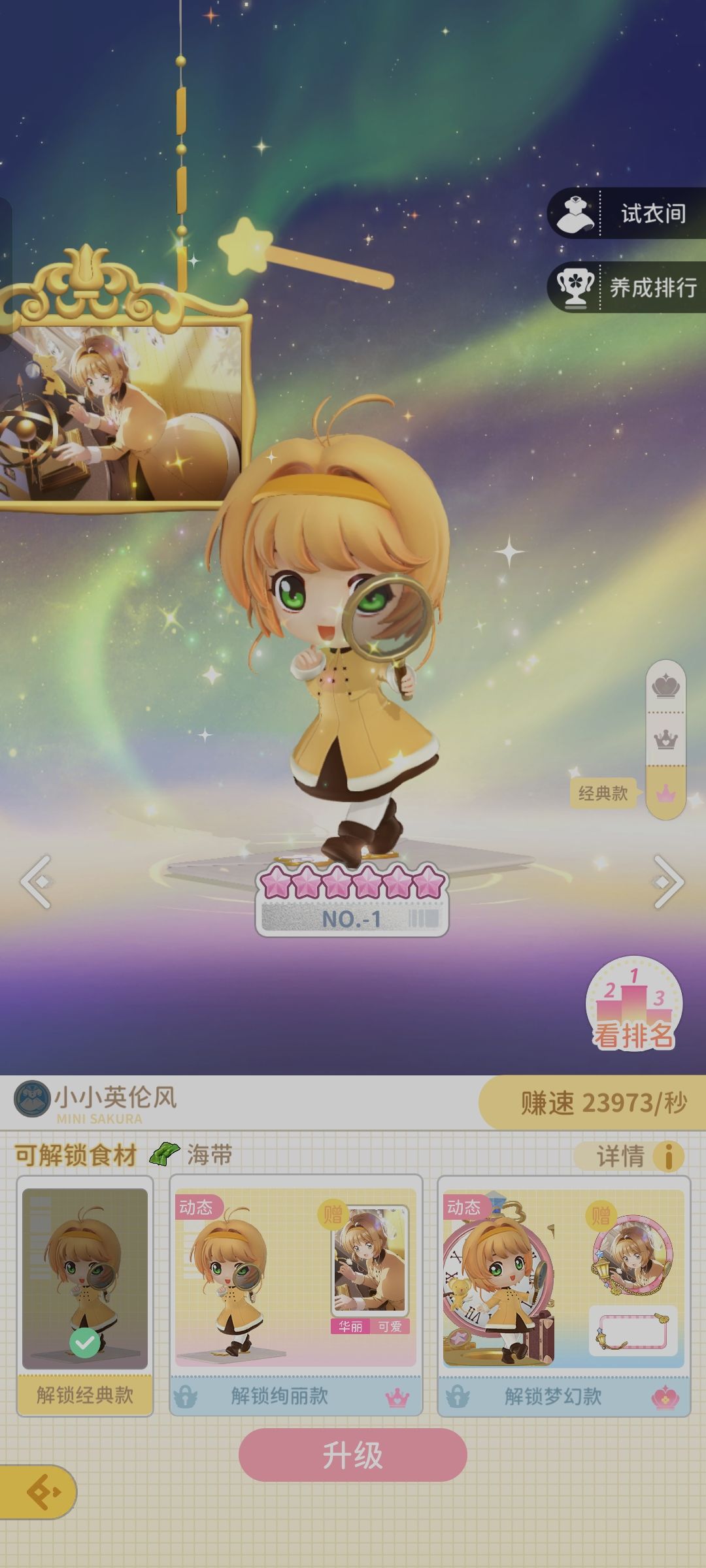706x1568 pixels.
Task: Switch to the middle crown style tier
Action: [666, 740]
